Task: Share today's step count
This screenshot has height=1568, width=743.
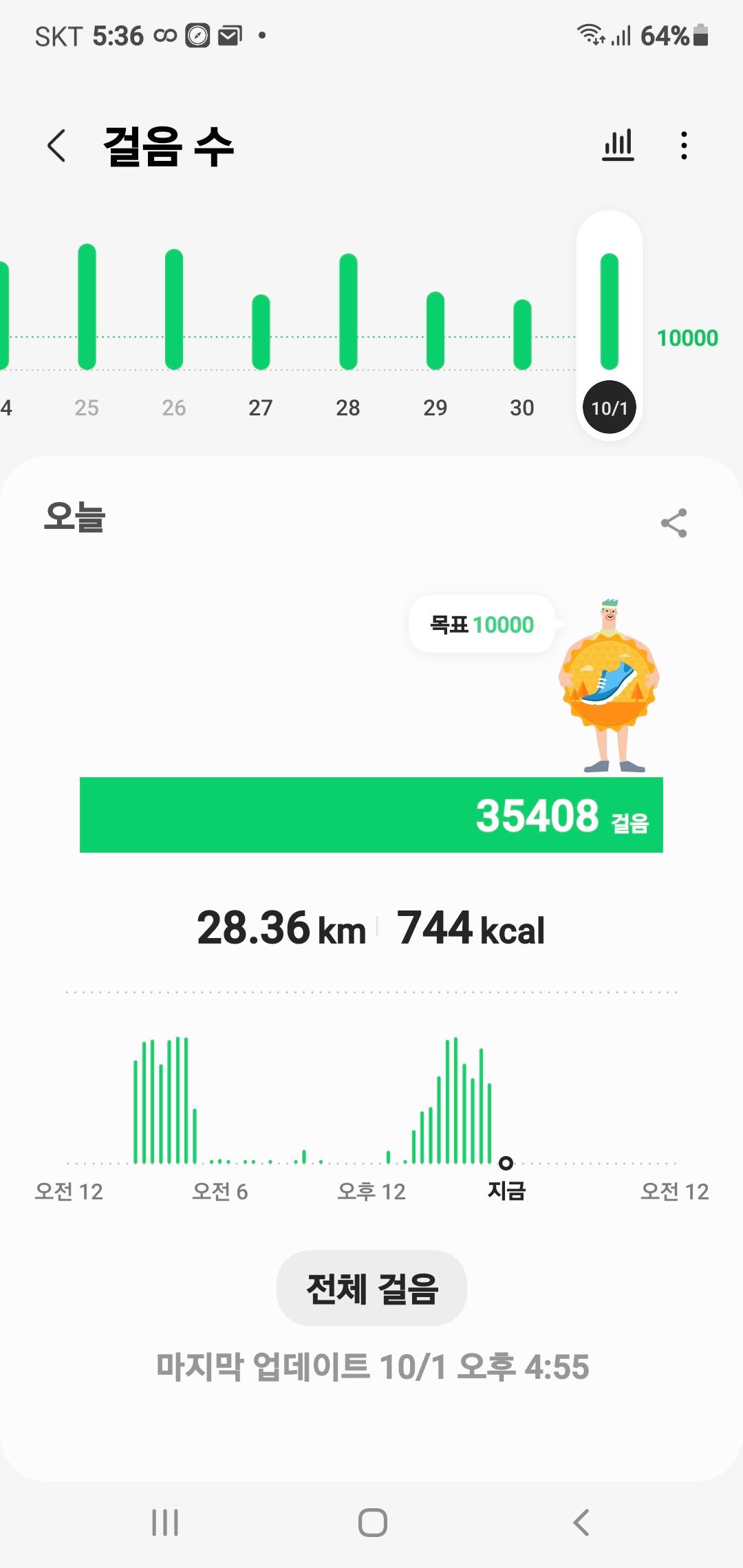Action: 674,523
